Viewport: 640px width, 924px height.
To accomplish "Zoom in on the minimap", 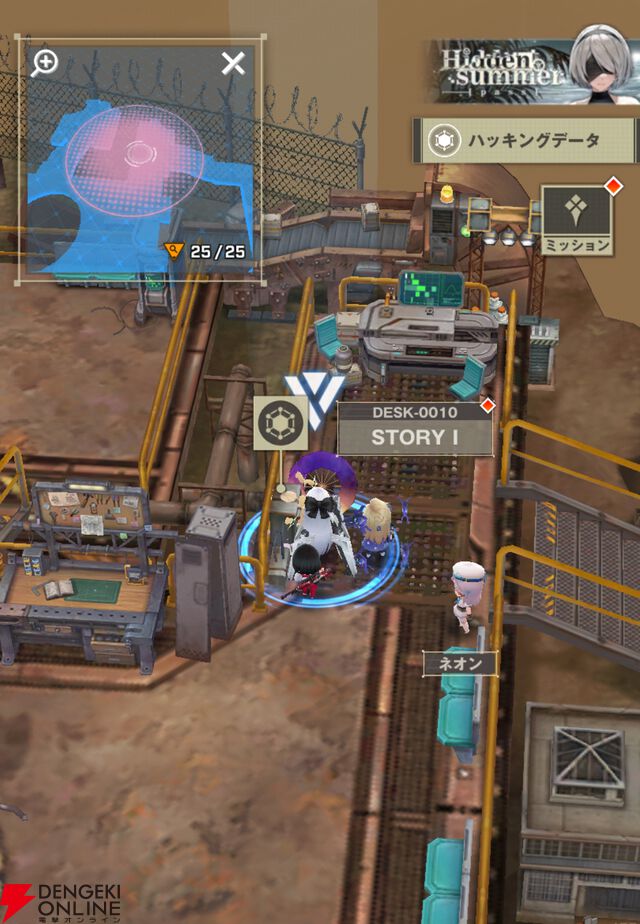I will point(44,62).
